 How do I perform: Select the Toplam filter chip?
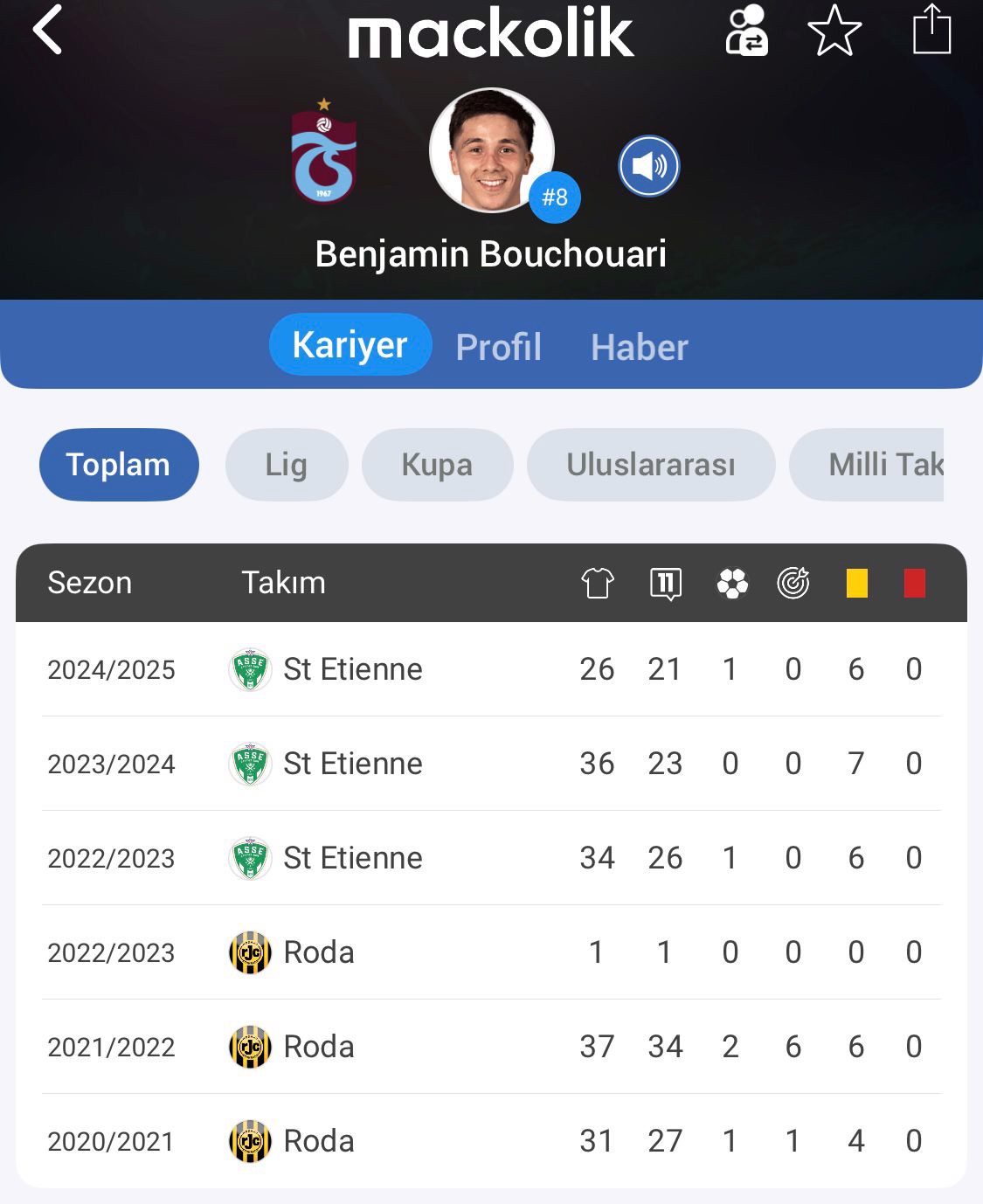pyautogui.click(x=119, y=465)
